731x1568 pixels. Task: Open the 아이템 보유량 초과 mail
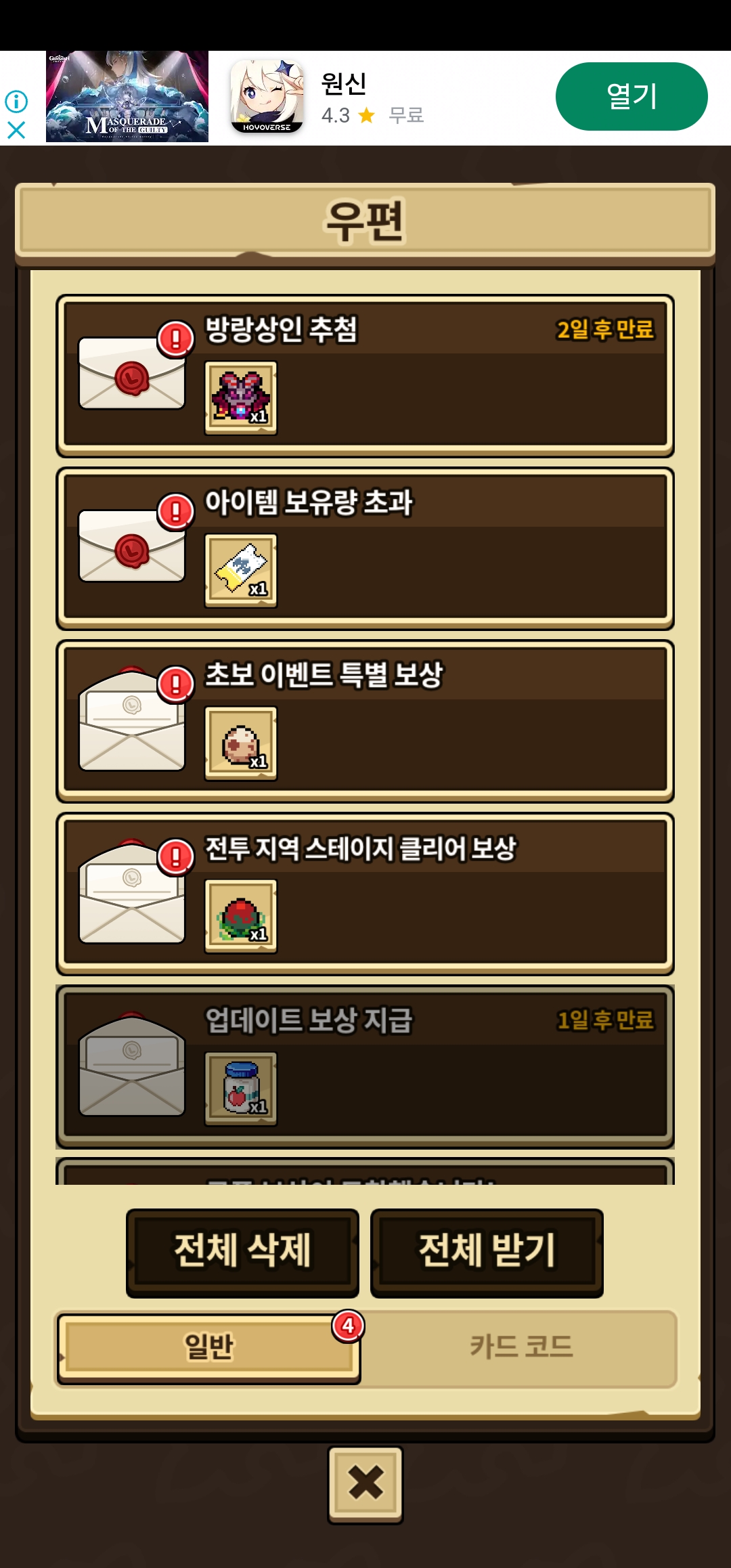click(365, 548)
